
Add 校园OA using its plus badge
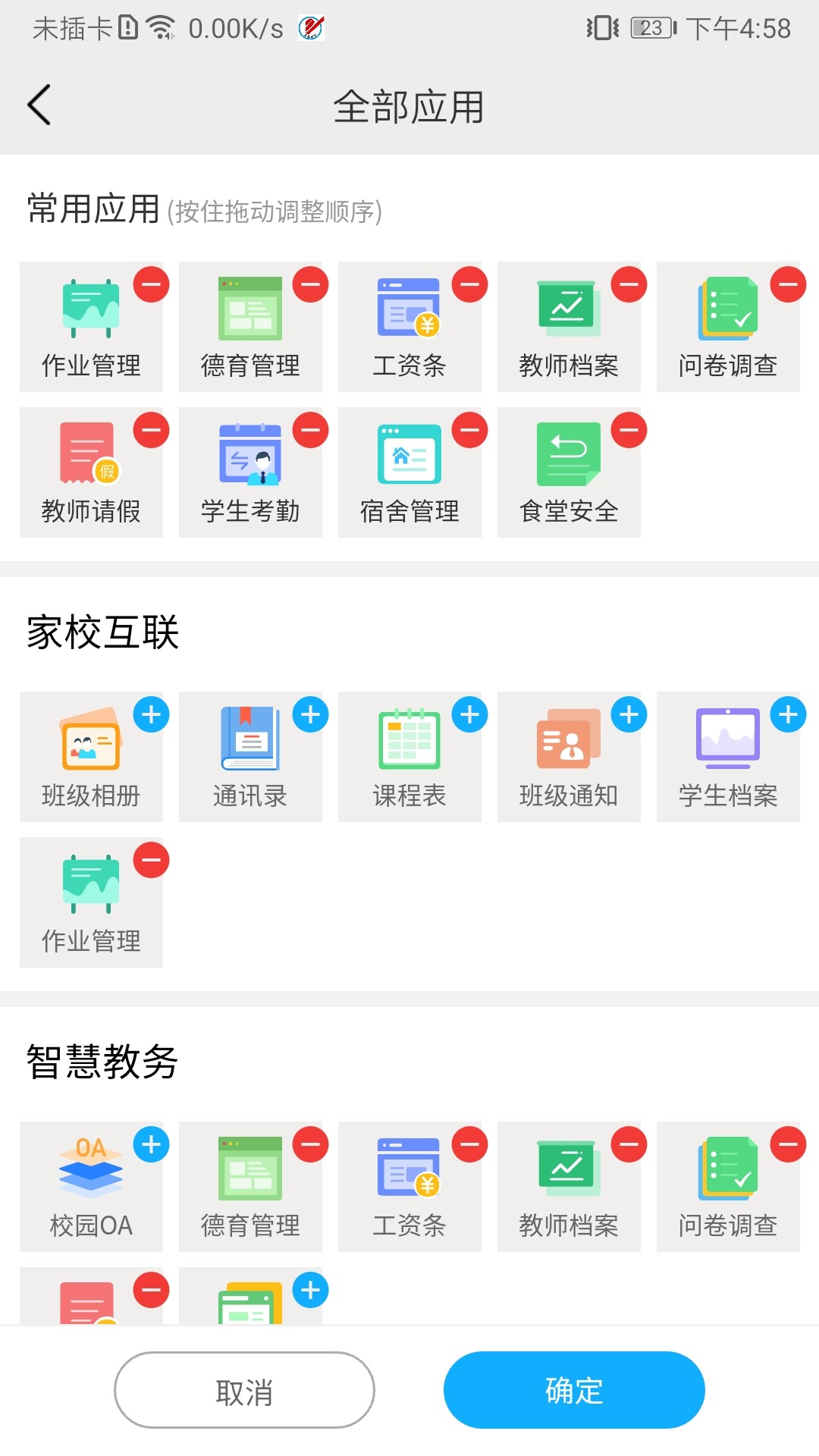tap(151, 1147)
